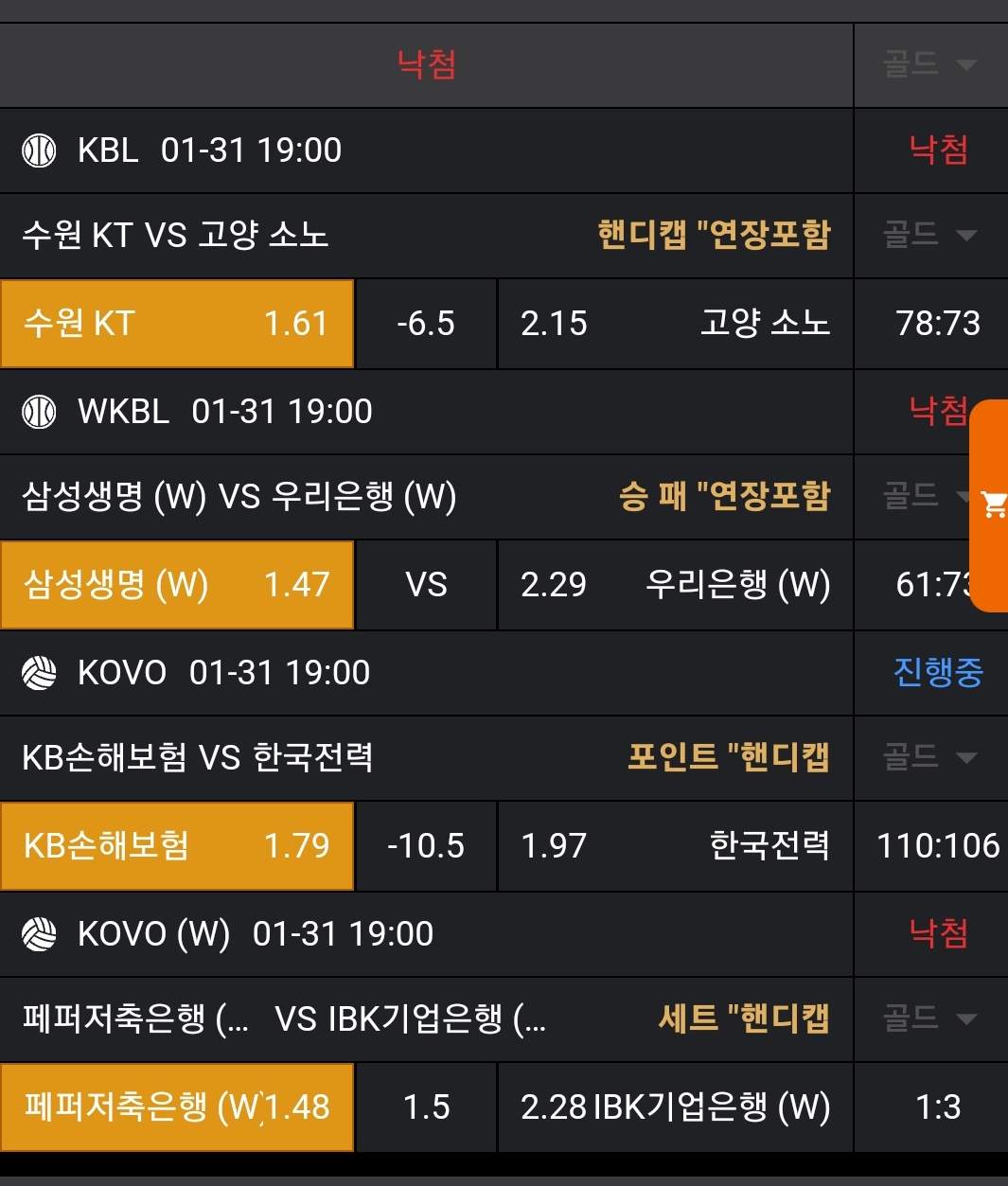Select 고양 소노 odds 2.15
The width and height of the screenshot is (1008, 1186).
click(x=675, y=324)
